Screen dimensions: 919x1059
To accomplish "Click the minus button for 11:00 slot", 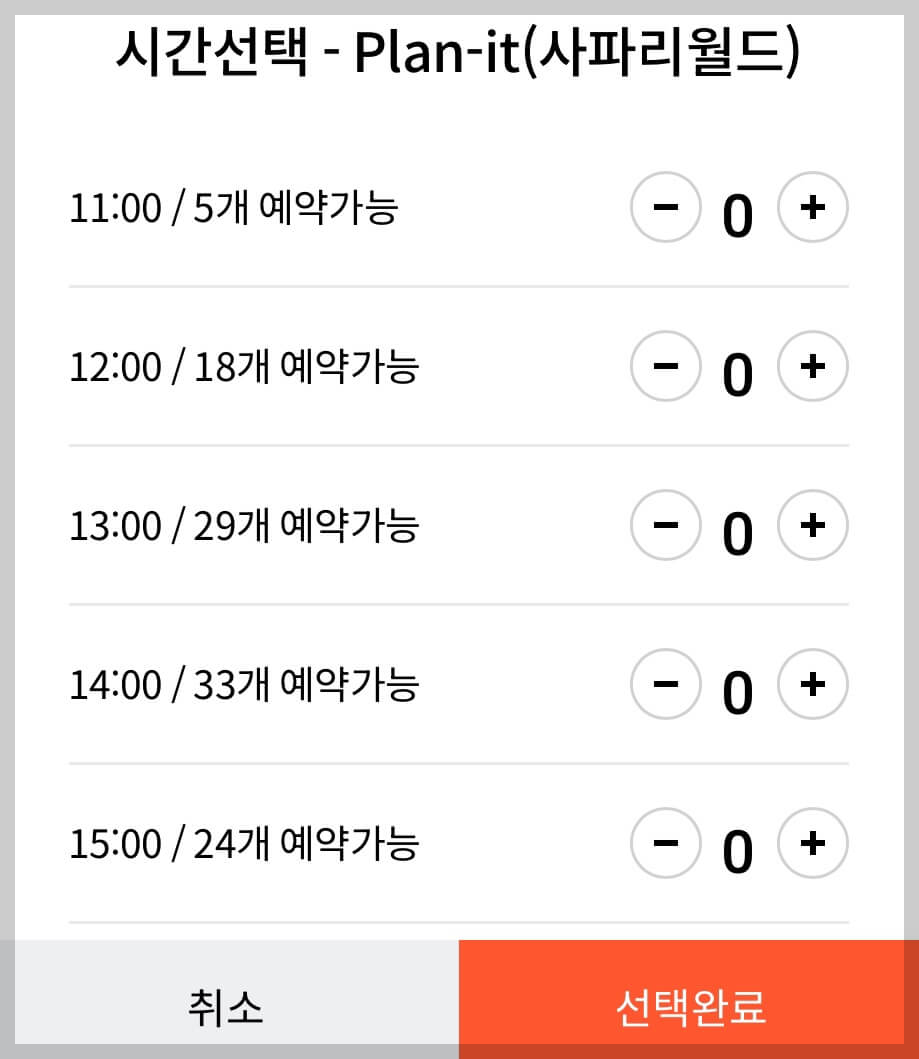I will pos(666,208).
